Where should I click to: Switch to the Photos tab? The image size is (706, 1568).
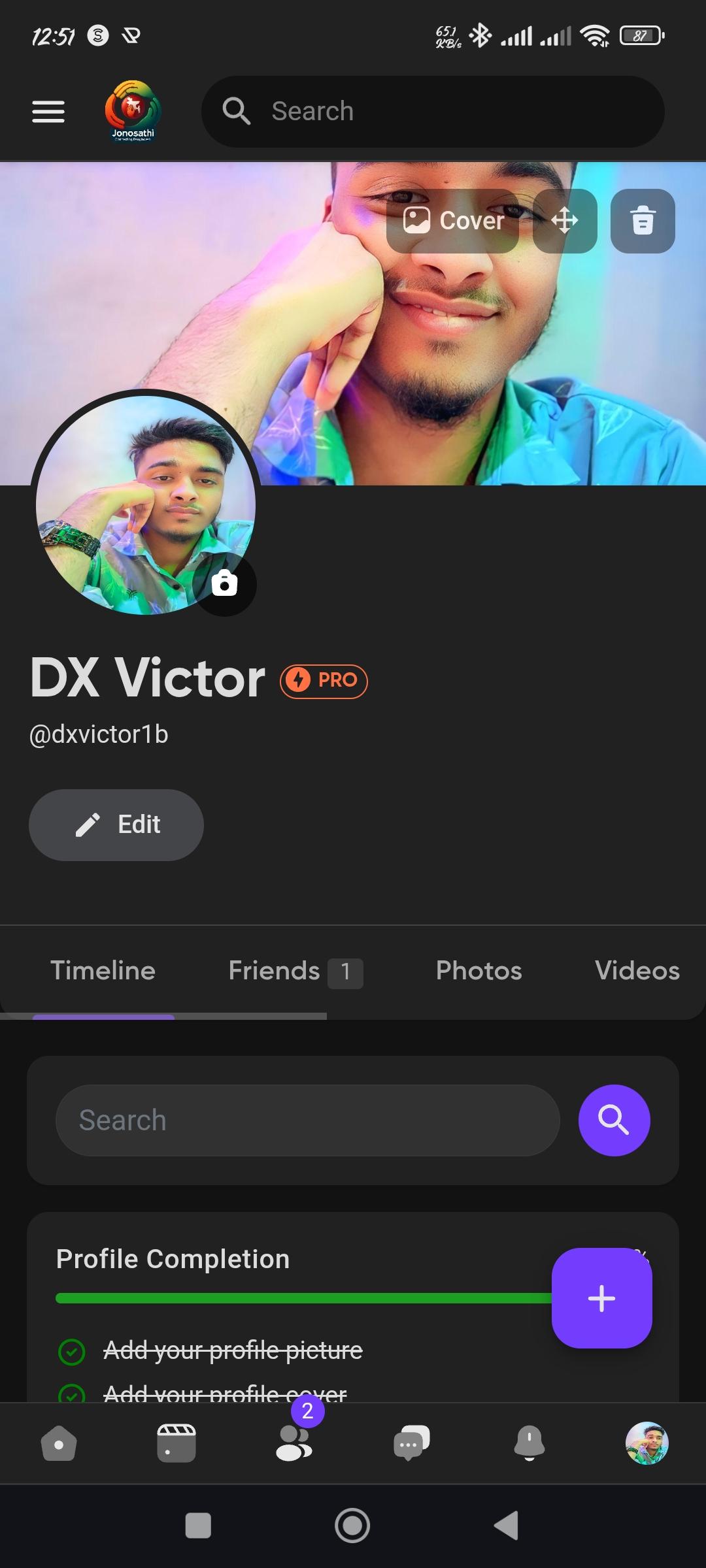click(479, 971)
